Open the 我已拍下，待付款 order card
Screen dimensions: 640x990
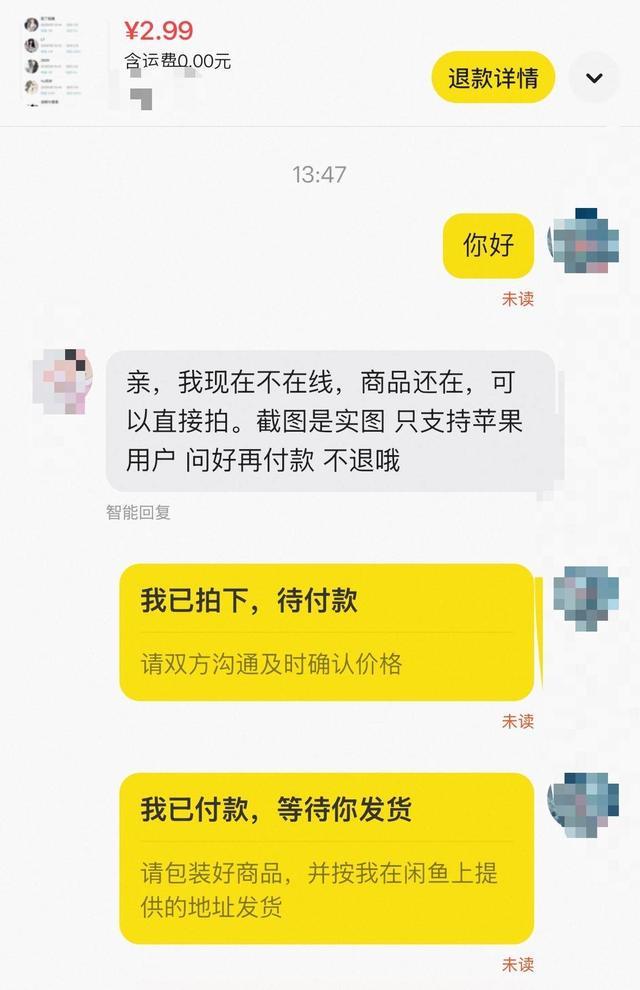pos(327,632)
